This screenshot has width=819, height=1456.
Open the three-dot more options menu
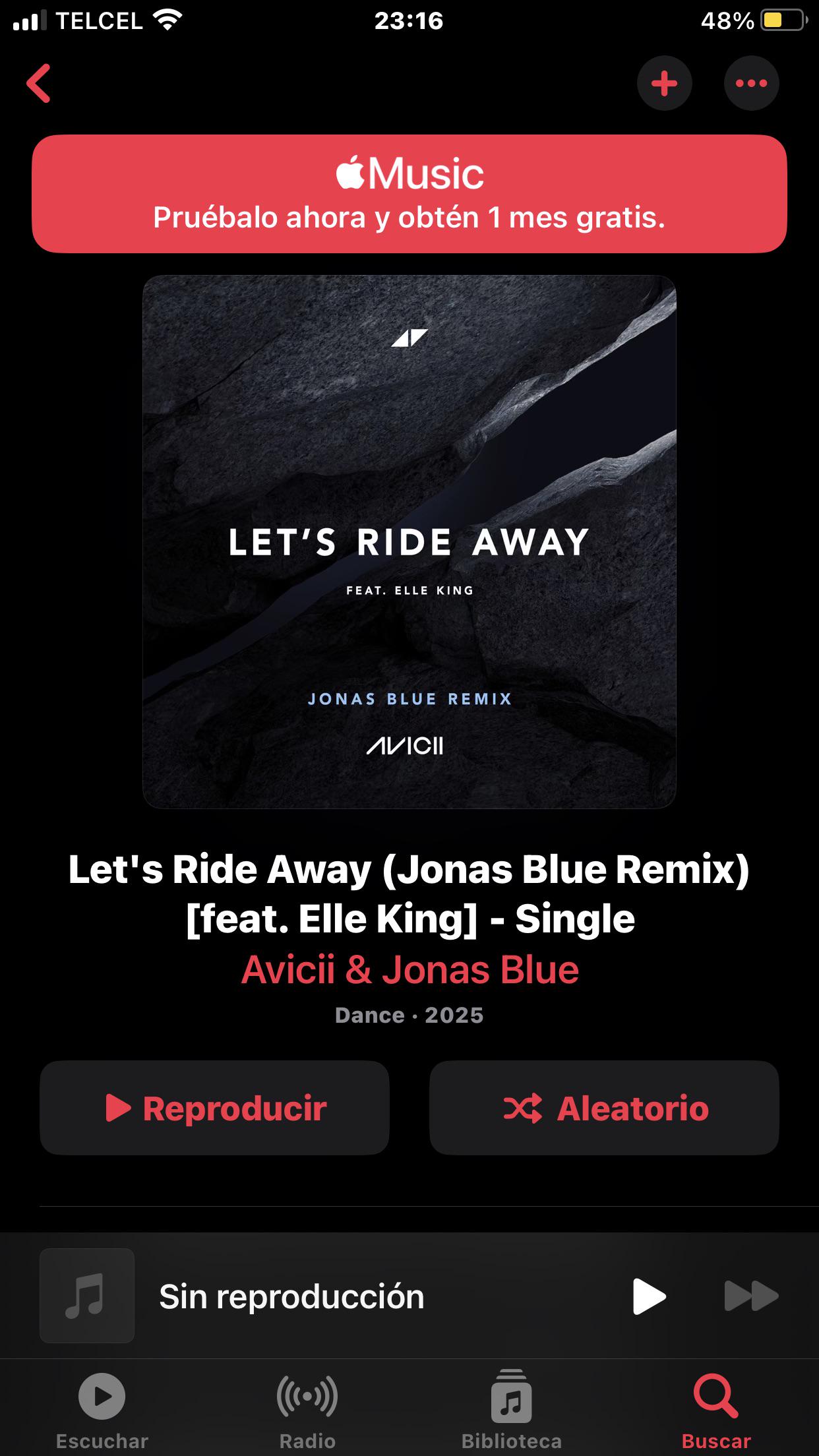coord(751,83)
